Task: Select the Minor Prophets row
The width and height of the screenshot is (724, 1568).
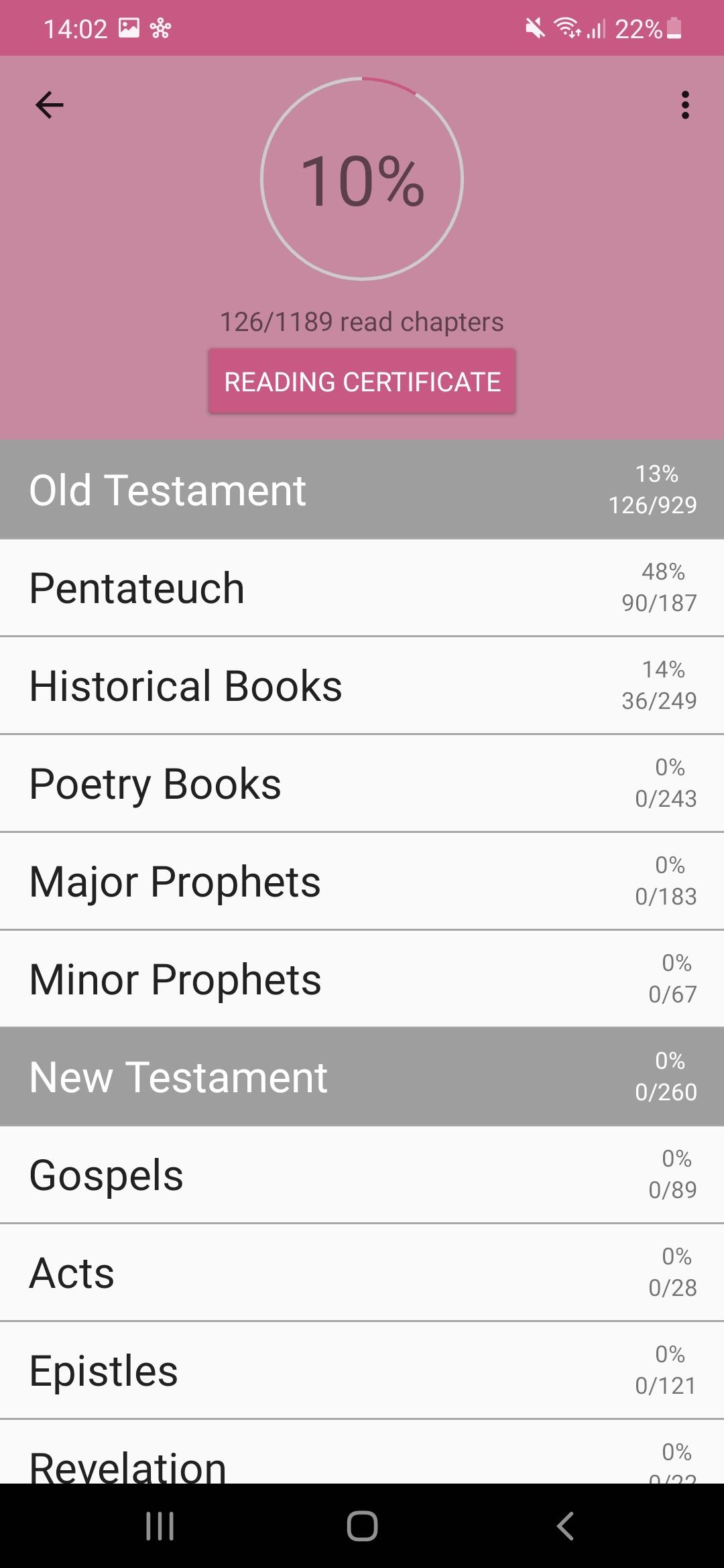Action: (362, 979)
